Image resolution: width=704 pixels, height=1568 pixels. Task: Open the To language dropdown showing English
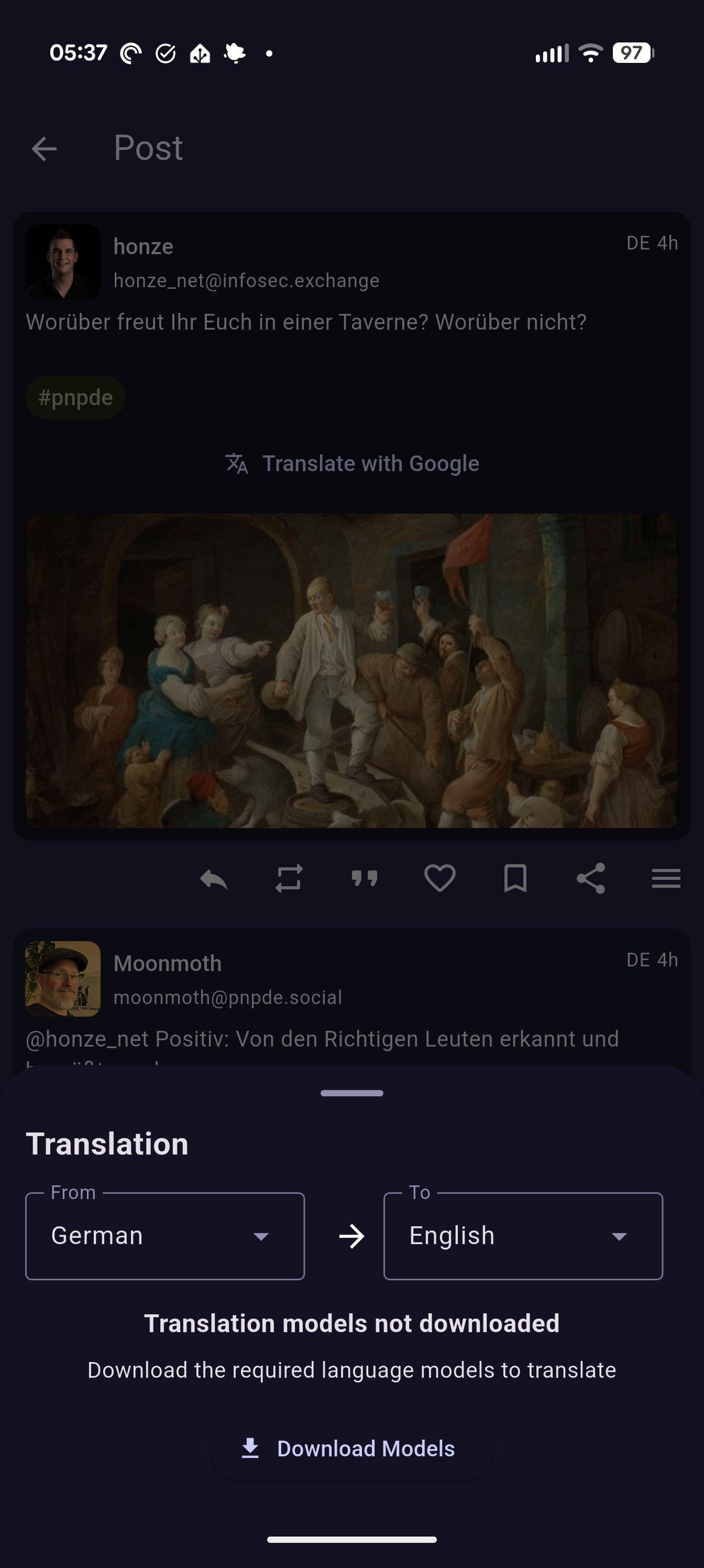pyautogui.click(x=523, y=1236)
